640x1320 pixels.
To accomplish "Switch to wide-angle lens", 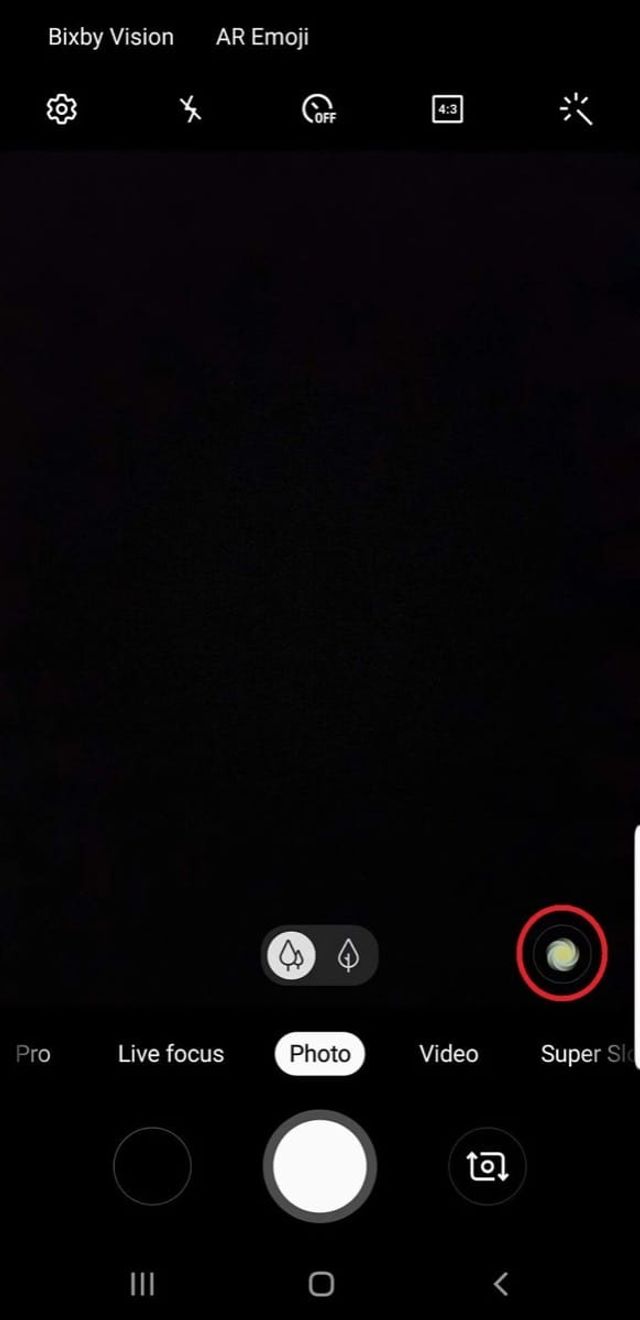I will (x=292, y=956).
